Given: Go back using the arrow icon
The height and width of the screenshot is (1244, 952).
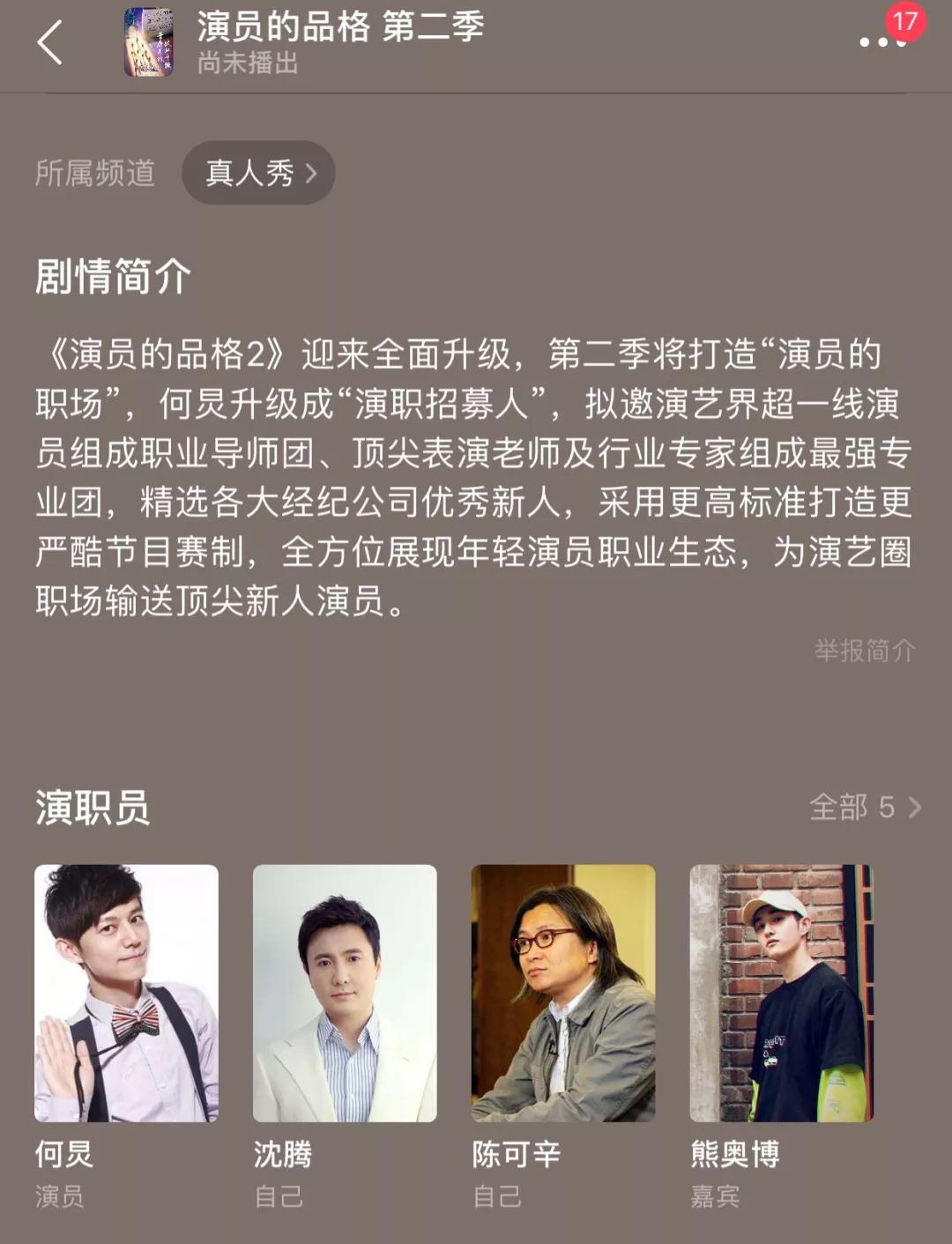Looking at the screenshot, I should [50, 42].
